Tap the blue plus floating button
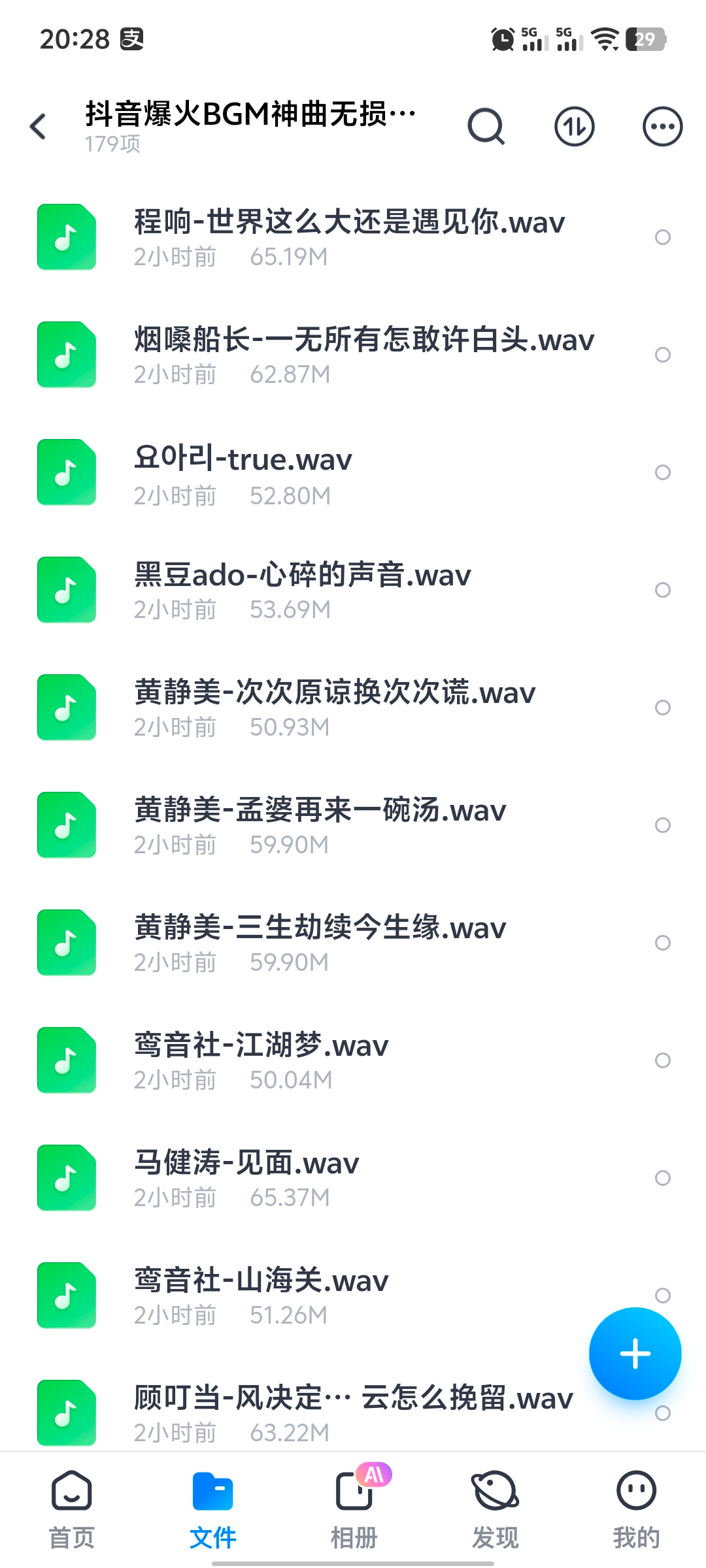Screen dimensions: 706x1568 [635, 1353]
